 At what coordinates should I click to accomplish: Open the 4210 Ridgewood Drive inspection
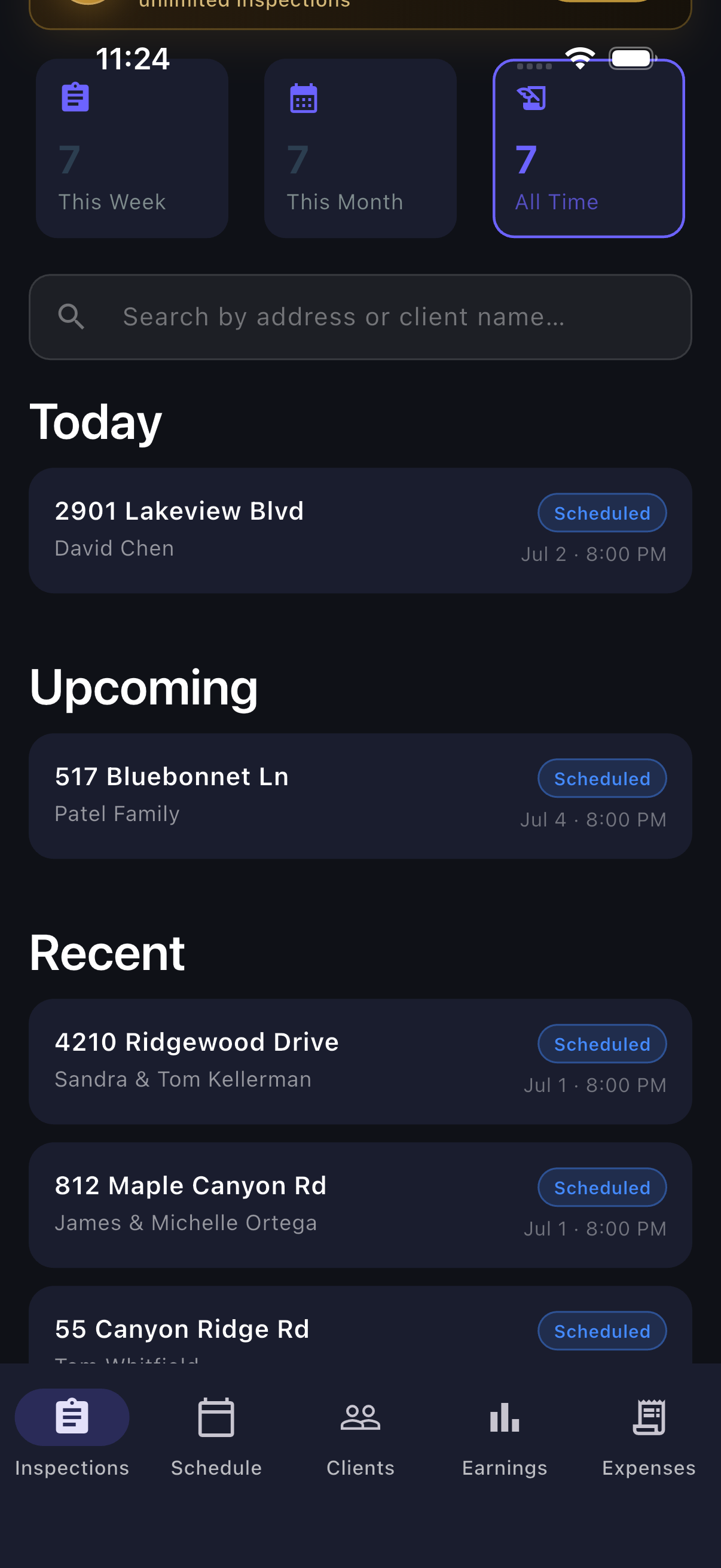coord(360,1061)
